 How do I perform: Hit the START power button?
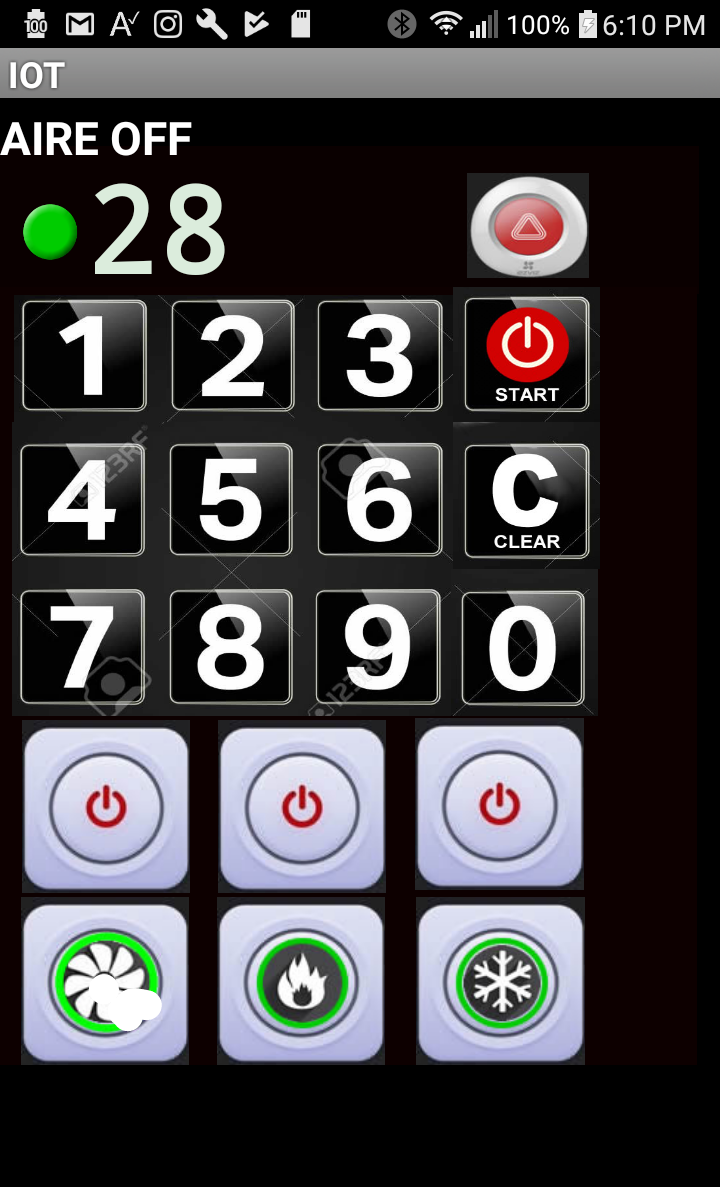[527, 354]
